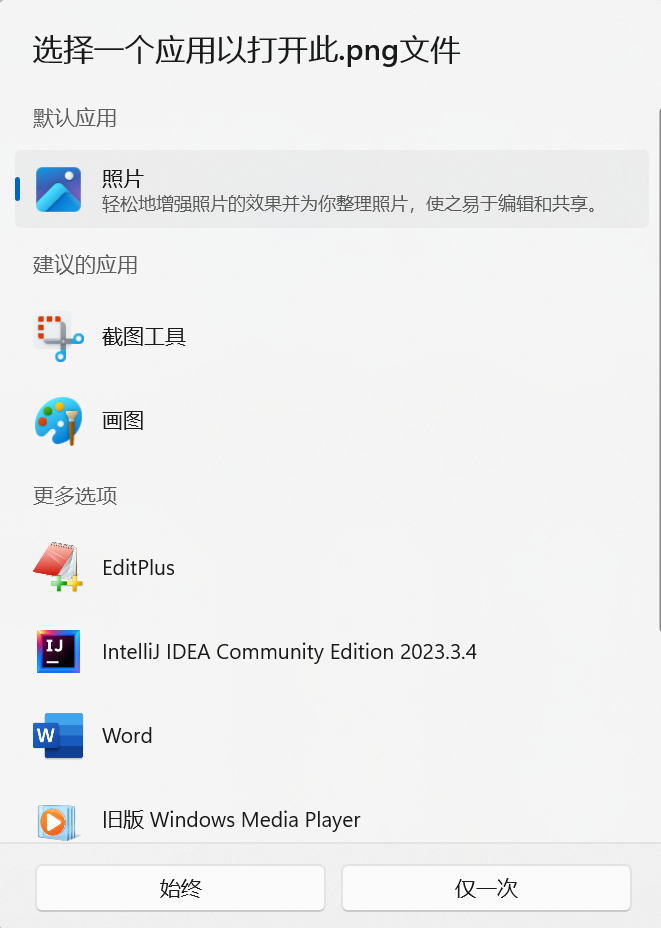The width and height of the screenshot is (661, 928).
Task: Tap the 始终 button
Action: (x=181, y=888)
